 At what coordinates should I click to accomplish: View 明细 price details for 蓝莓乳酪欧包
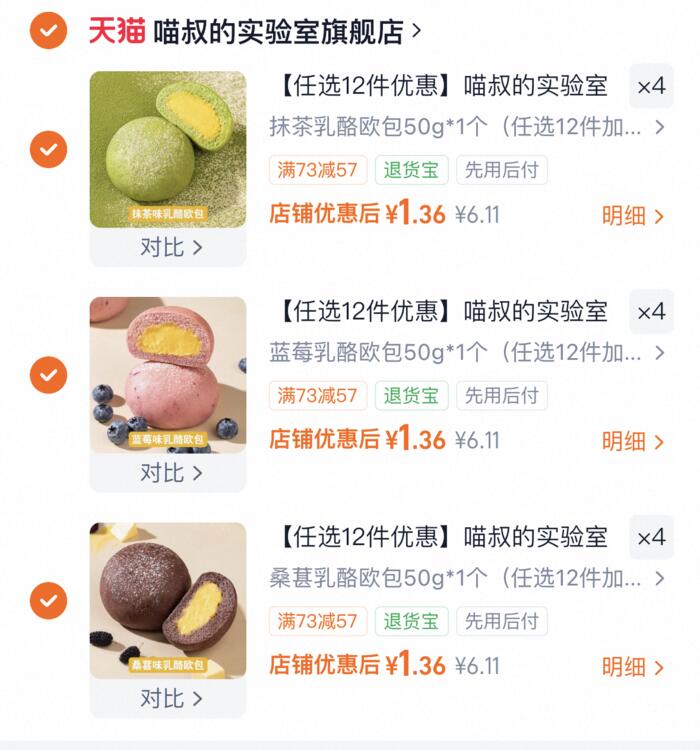pyautogui.click(x=632, y=441)
